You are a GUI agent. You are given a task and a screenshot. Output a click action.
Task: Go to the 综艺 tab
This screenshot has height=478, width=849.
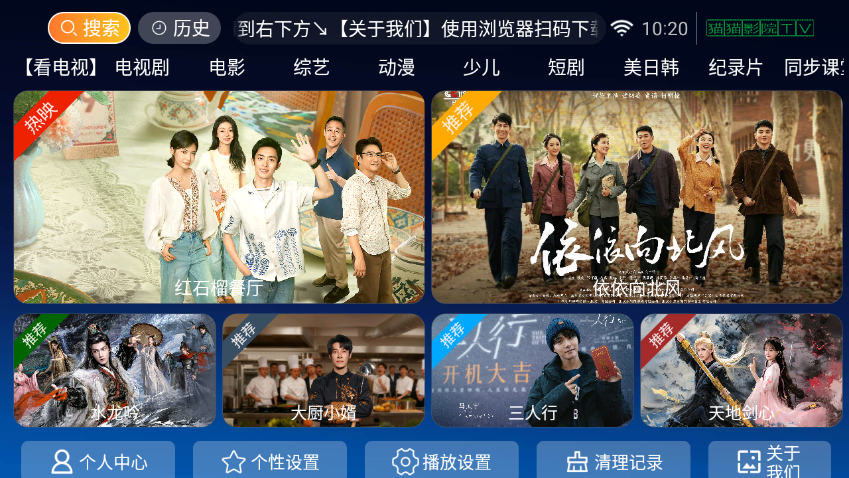click(x=311, y=68)
